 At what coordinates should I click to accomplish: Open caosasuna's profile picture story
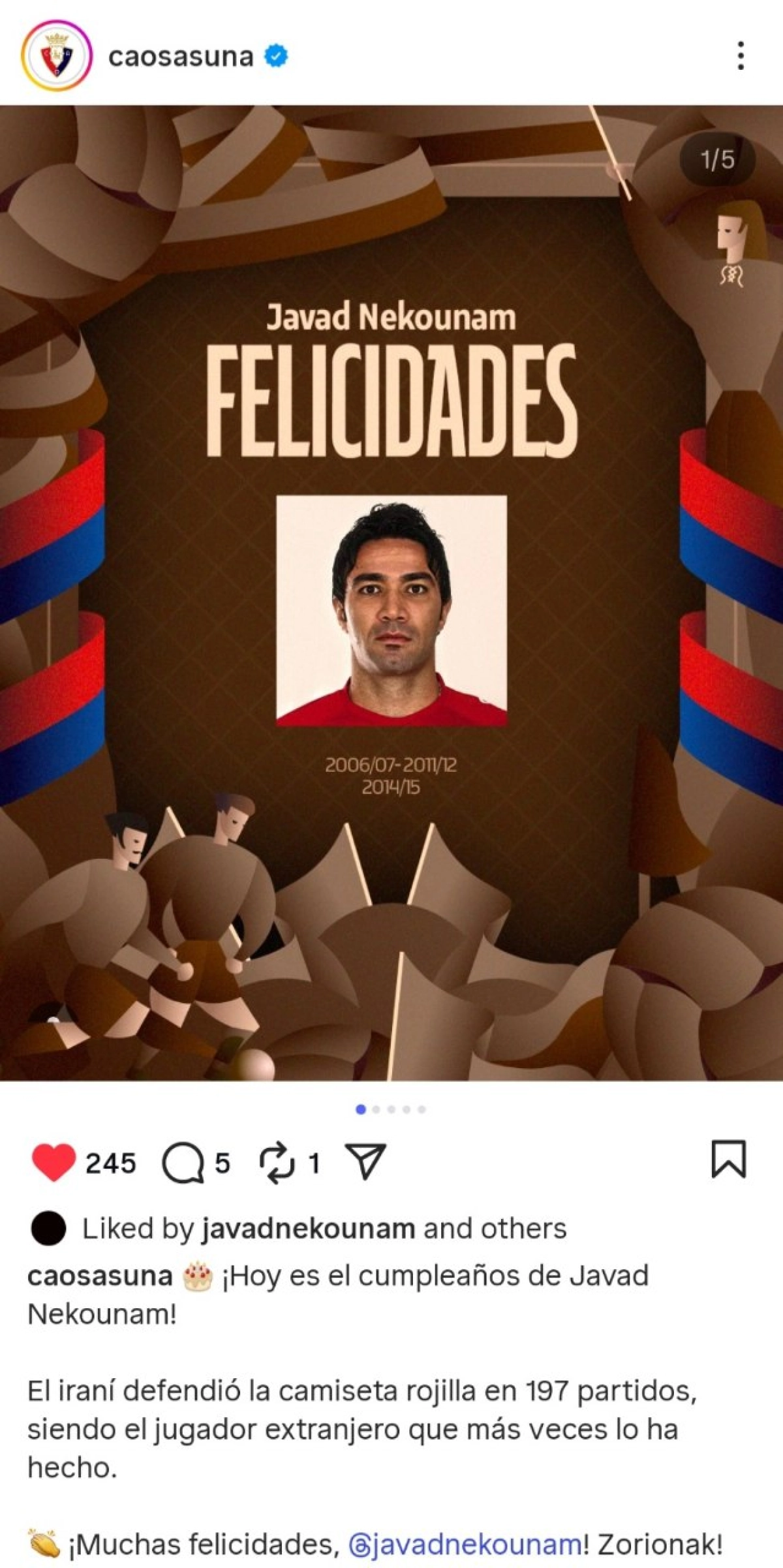[x=56, y=55]
